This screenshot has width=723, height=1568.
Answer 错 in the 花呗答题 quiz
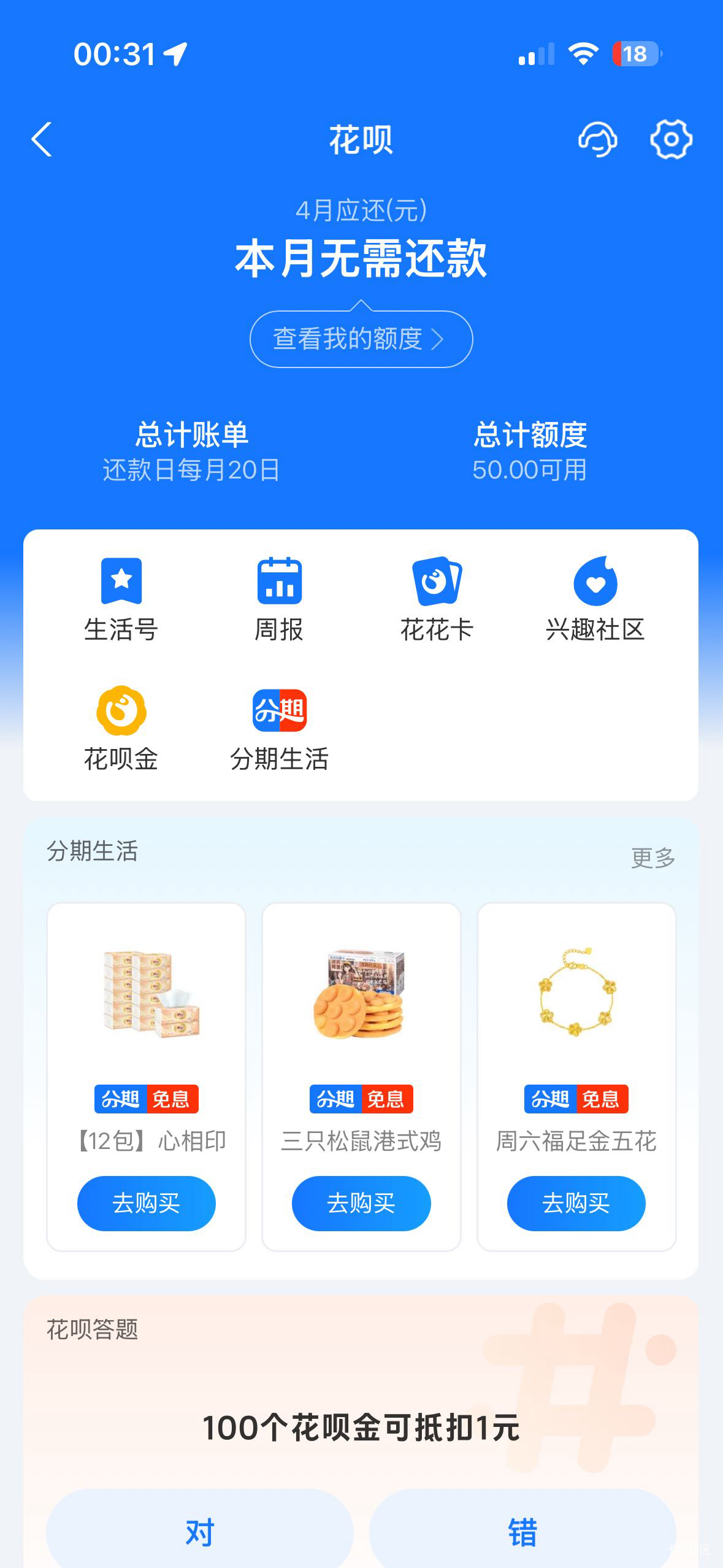point(522,1532)
